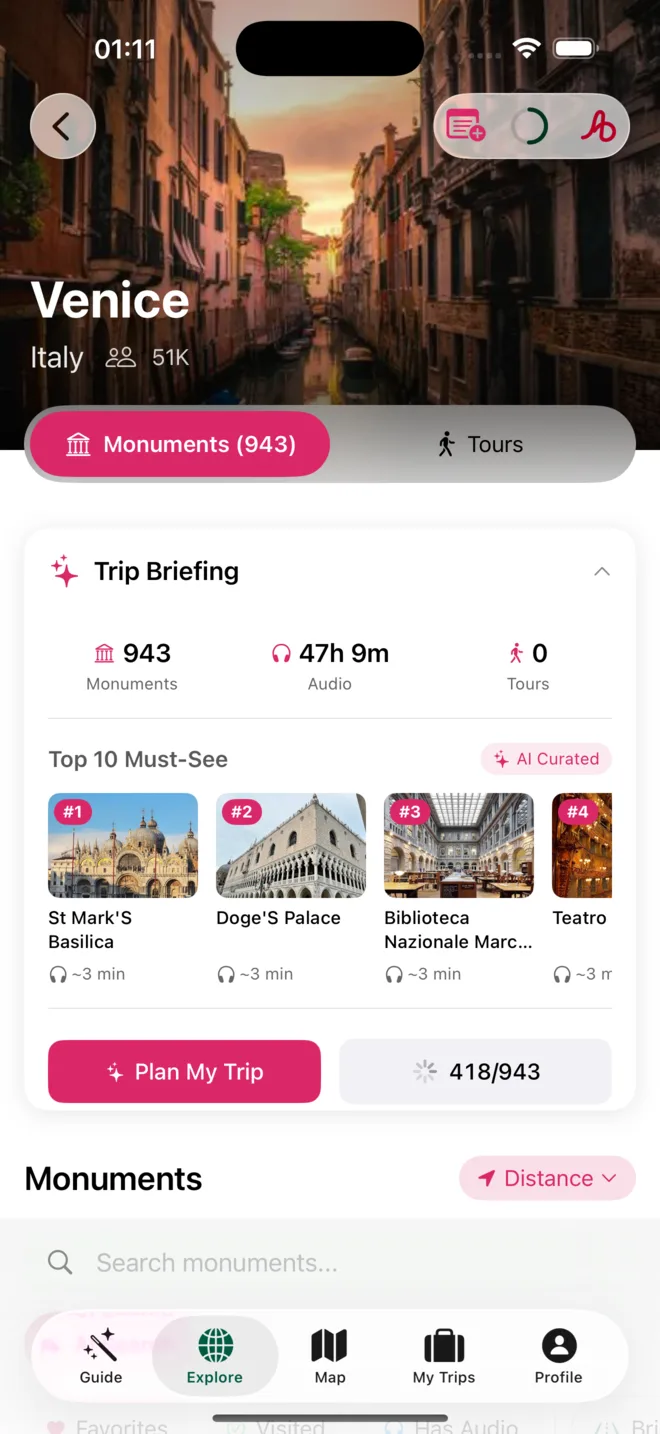Show the Profile tab
Image resolution: width=660 pixels, height=1434 pixels.
coord(558,1356)
